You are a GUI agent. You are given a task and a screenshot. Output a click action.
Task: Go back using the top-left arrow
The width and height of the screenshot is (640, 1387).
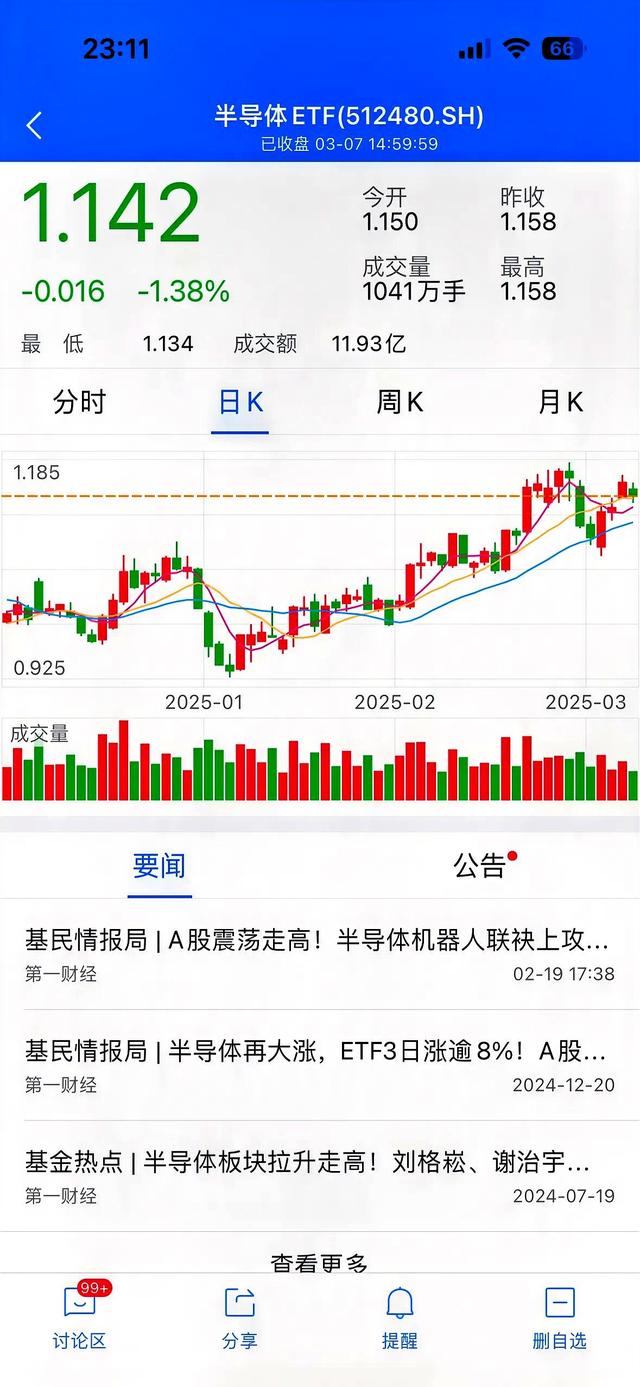coord(35,125)
